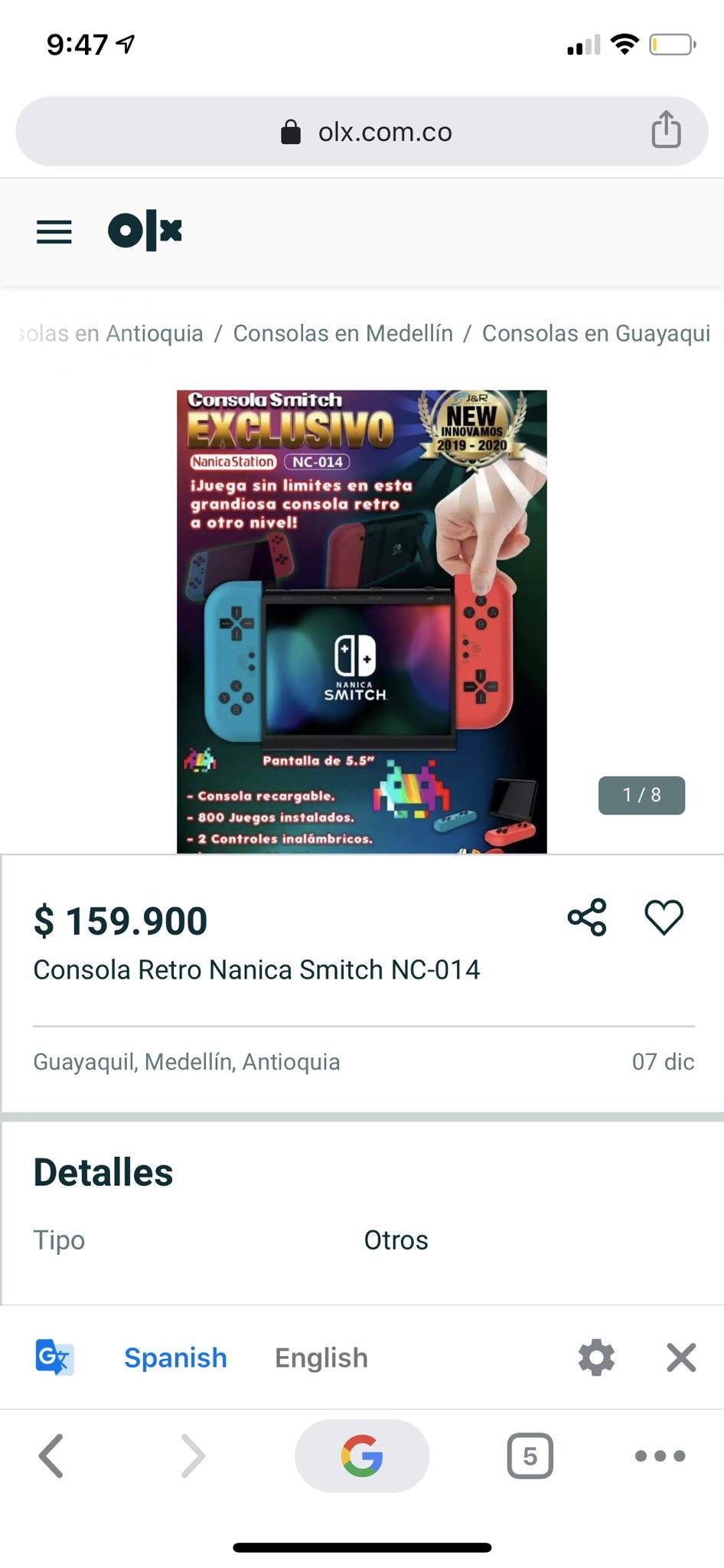This screenshot has height=1568, width=724.
Task: Save the listing to favorites
Action: (664, 917)
